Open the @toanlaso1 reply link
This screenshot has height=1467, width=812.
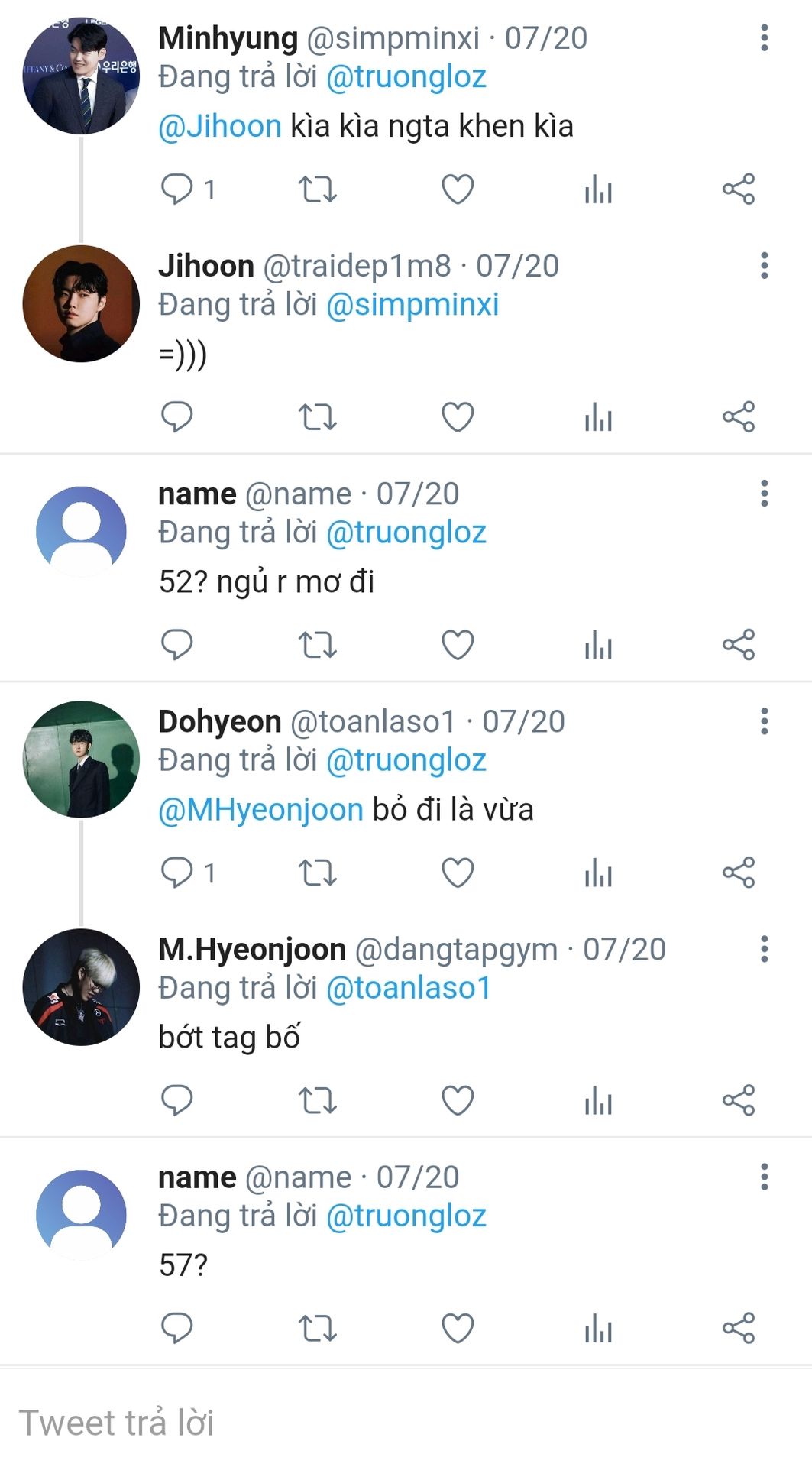pos(408,987)
